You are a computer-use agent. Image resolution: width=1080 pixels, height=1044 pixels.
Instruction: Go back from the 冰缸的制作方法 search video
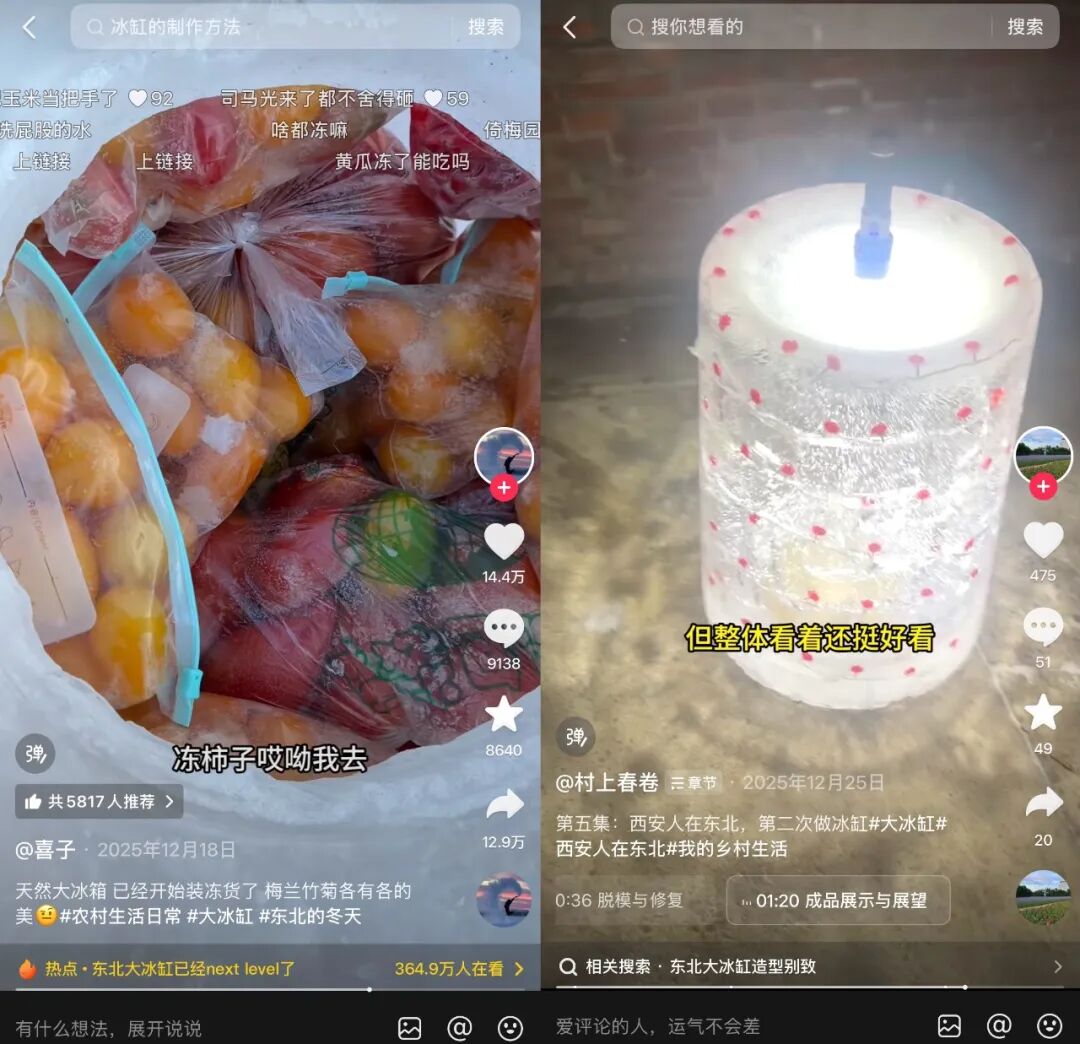tap(29, 27)
